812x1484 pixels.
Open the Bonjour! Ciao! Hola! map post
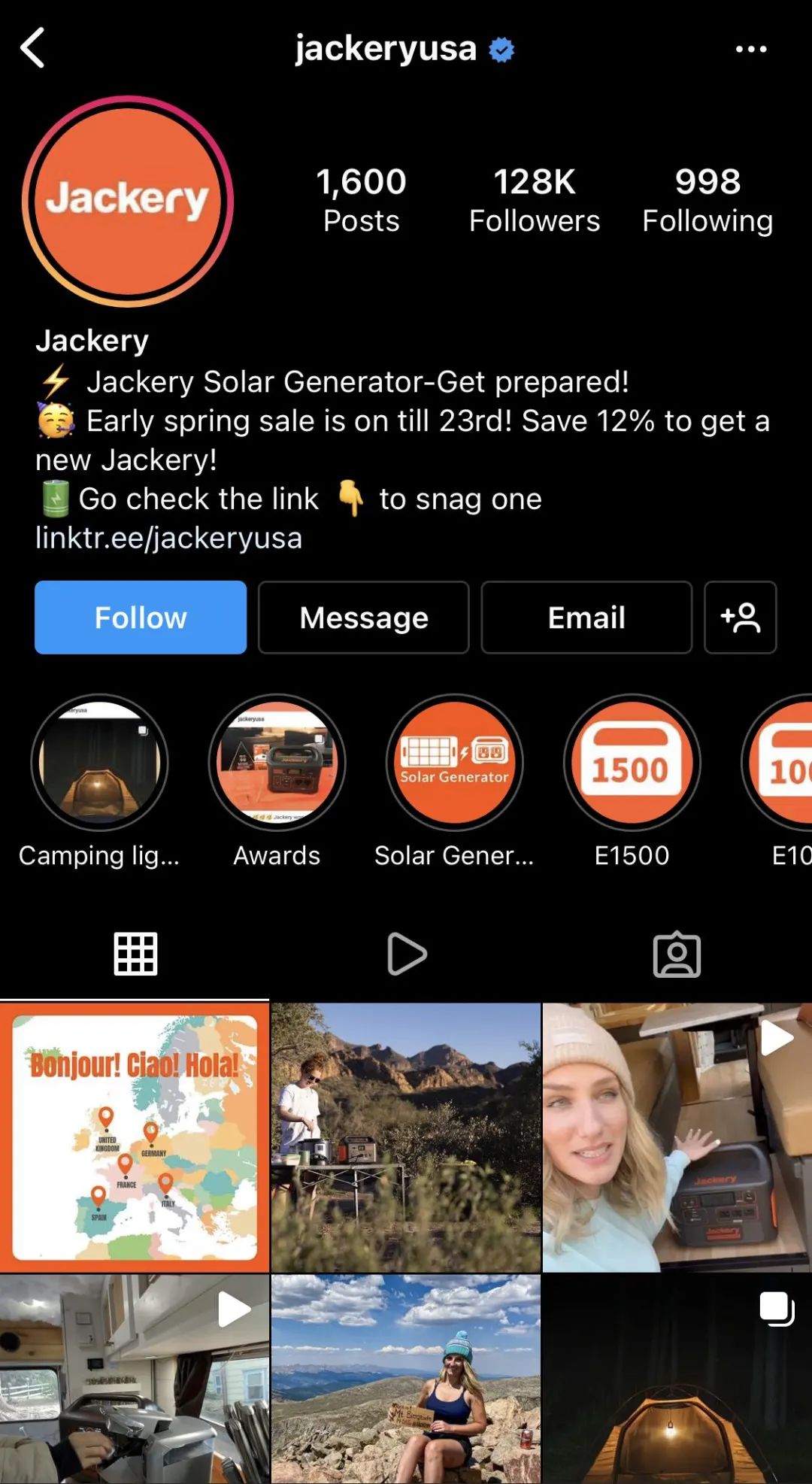pos(135,1137)
